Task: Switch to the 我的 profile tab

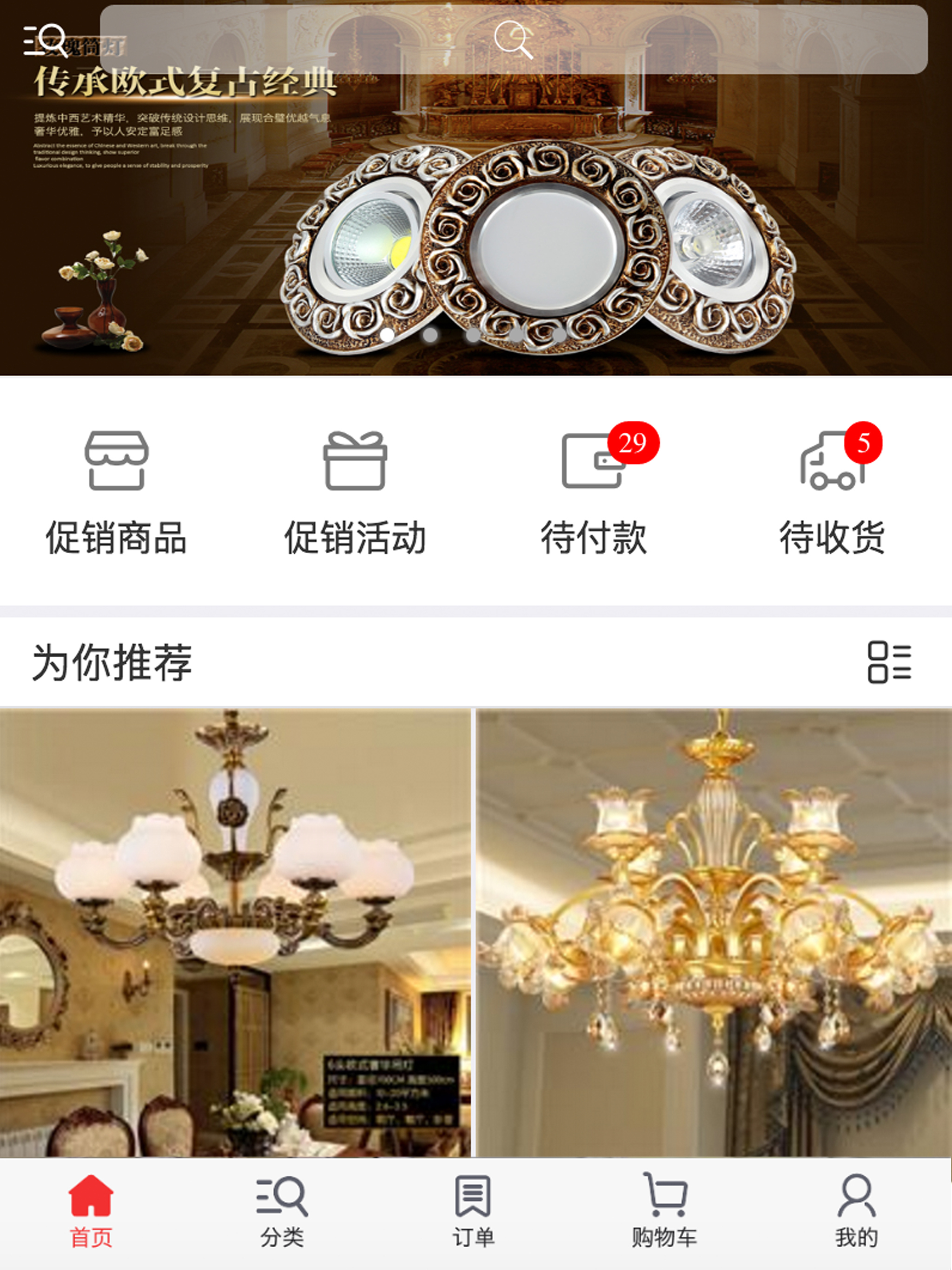Action: 856,1211
